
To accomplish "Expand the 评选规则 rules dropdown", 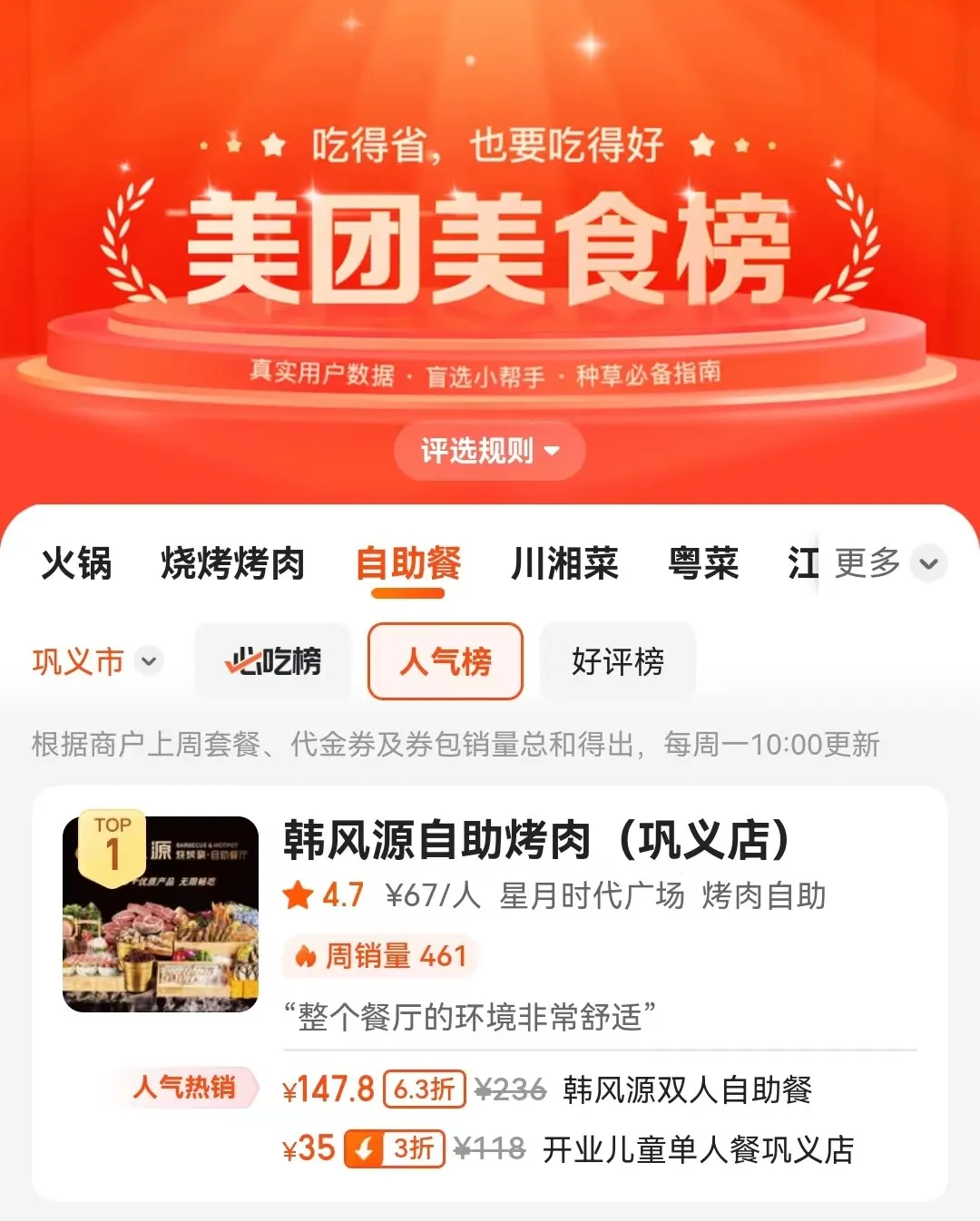I will (x=489, y=450).
